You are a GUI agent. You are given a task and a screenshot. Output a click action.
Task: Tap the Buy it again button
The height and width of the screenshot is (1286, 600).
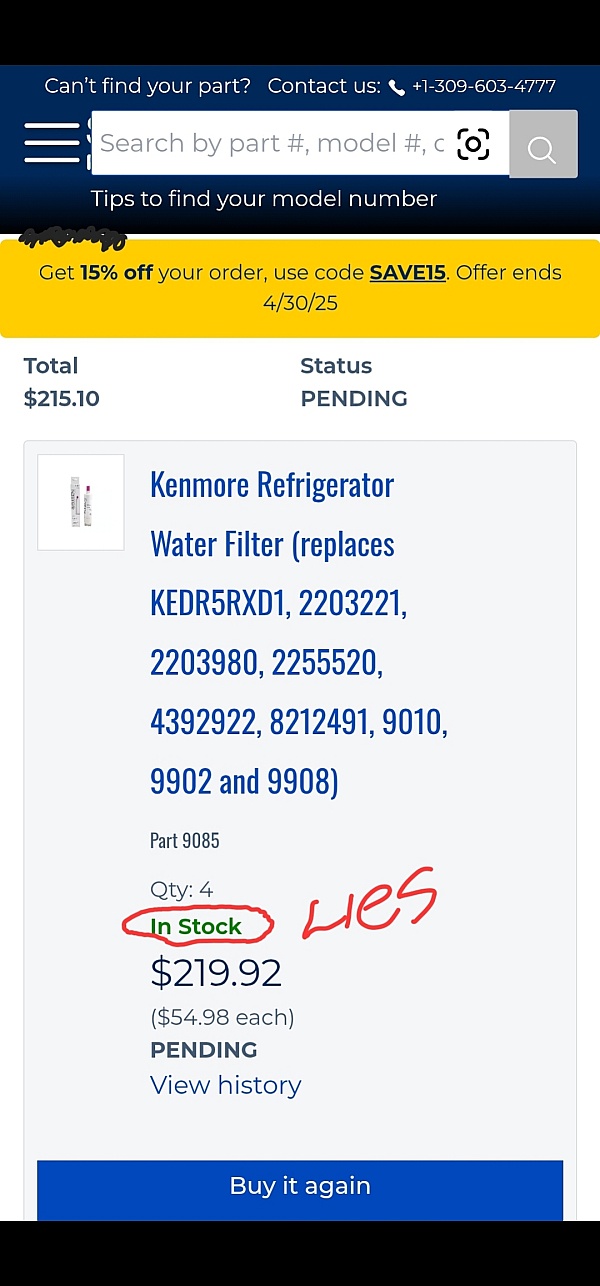300,1190
